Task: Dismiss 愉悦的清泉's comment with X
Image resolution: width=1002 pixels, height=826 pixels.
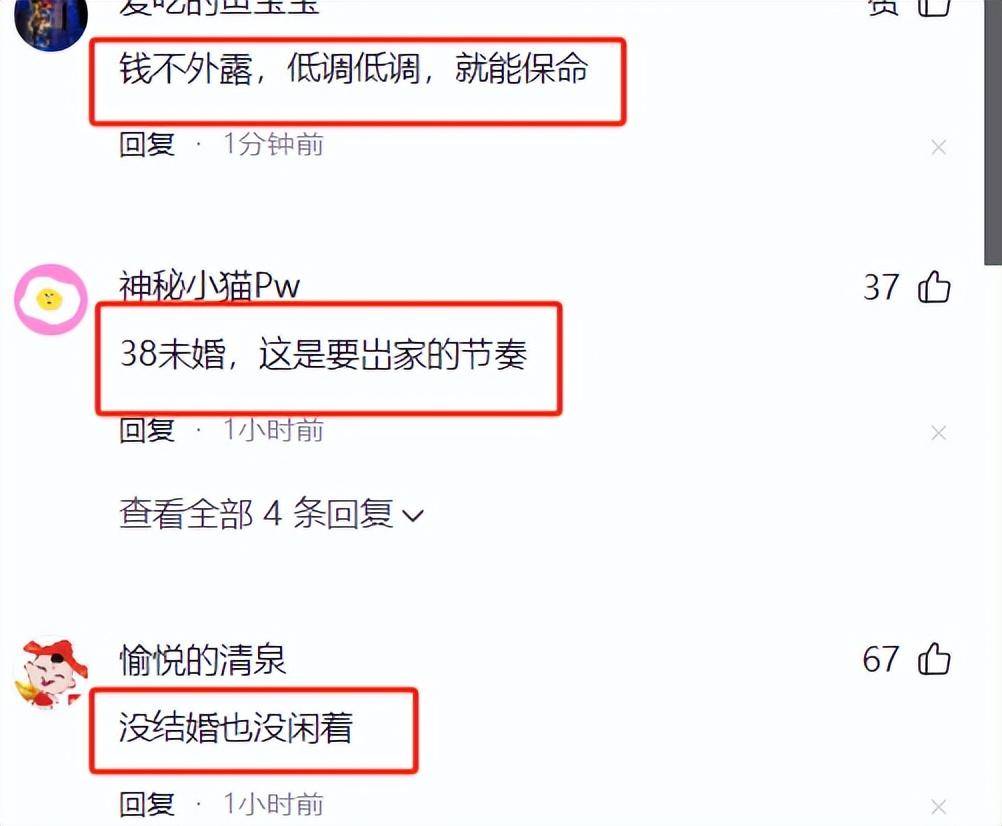Action: click(x=938, y=806)
